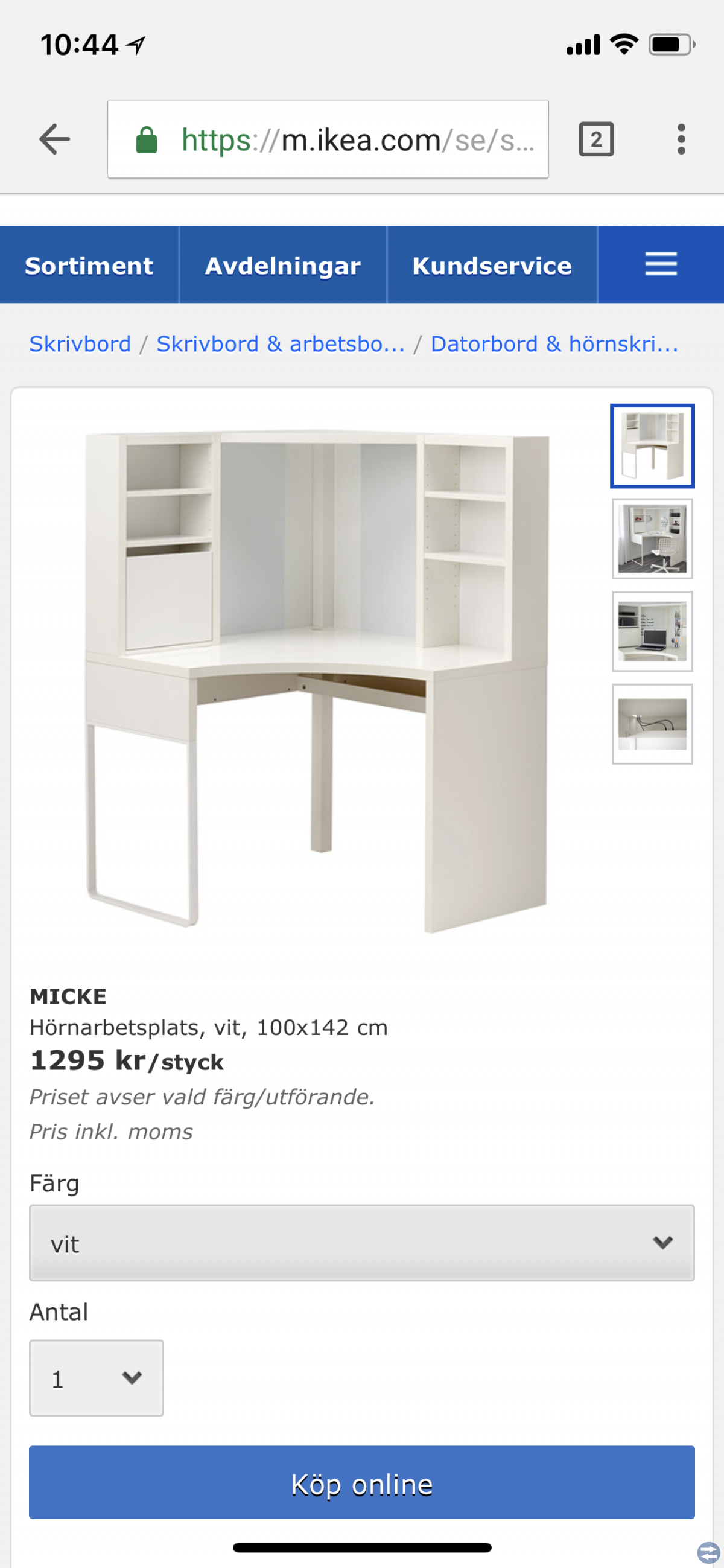Select the first product thumbnail
724x1568 pixels.
pyautogui.click(x=652, y=446)
